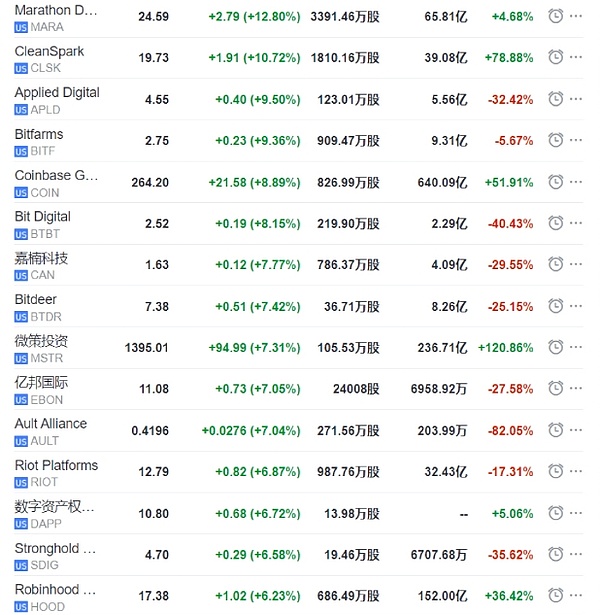This screenshot has height=615, width=600.
Task: Create an alert for Robinhood HOOD
Action: [x=556, y=596]
